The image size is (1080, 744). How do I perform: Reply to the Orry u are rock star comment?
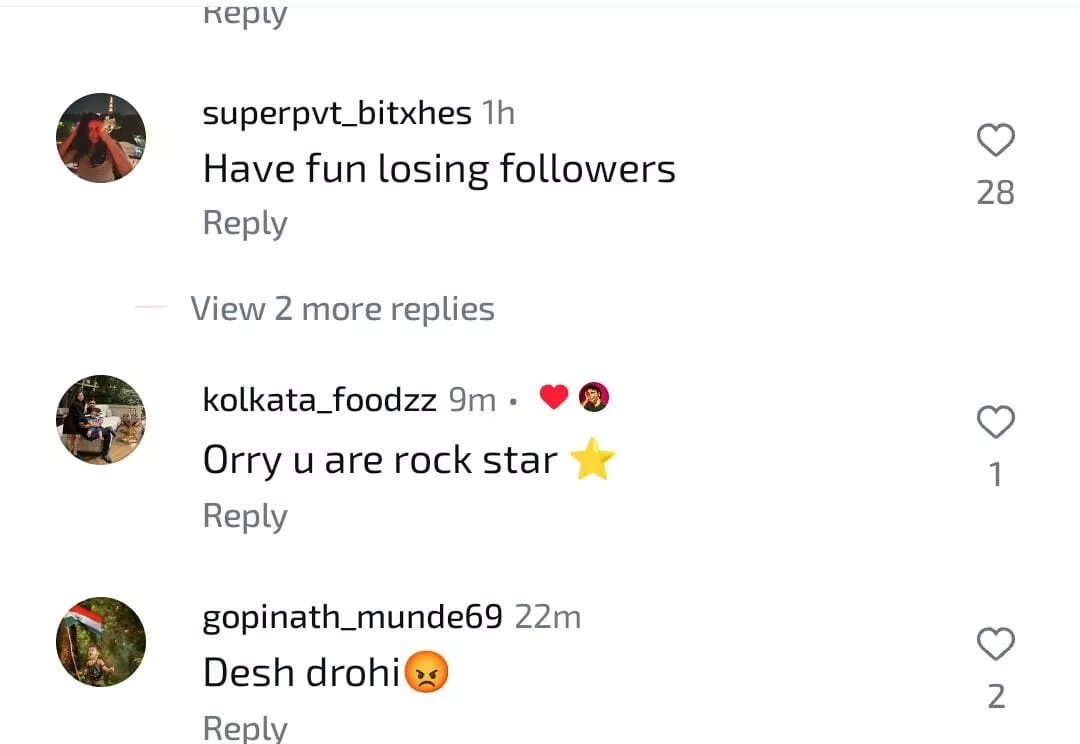click(x=245, y=516)
